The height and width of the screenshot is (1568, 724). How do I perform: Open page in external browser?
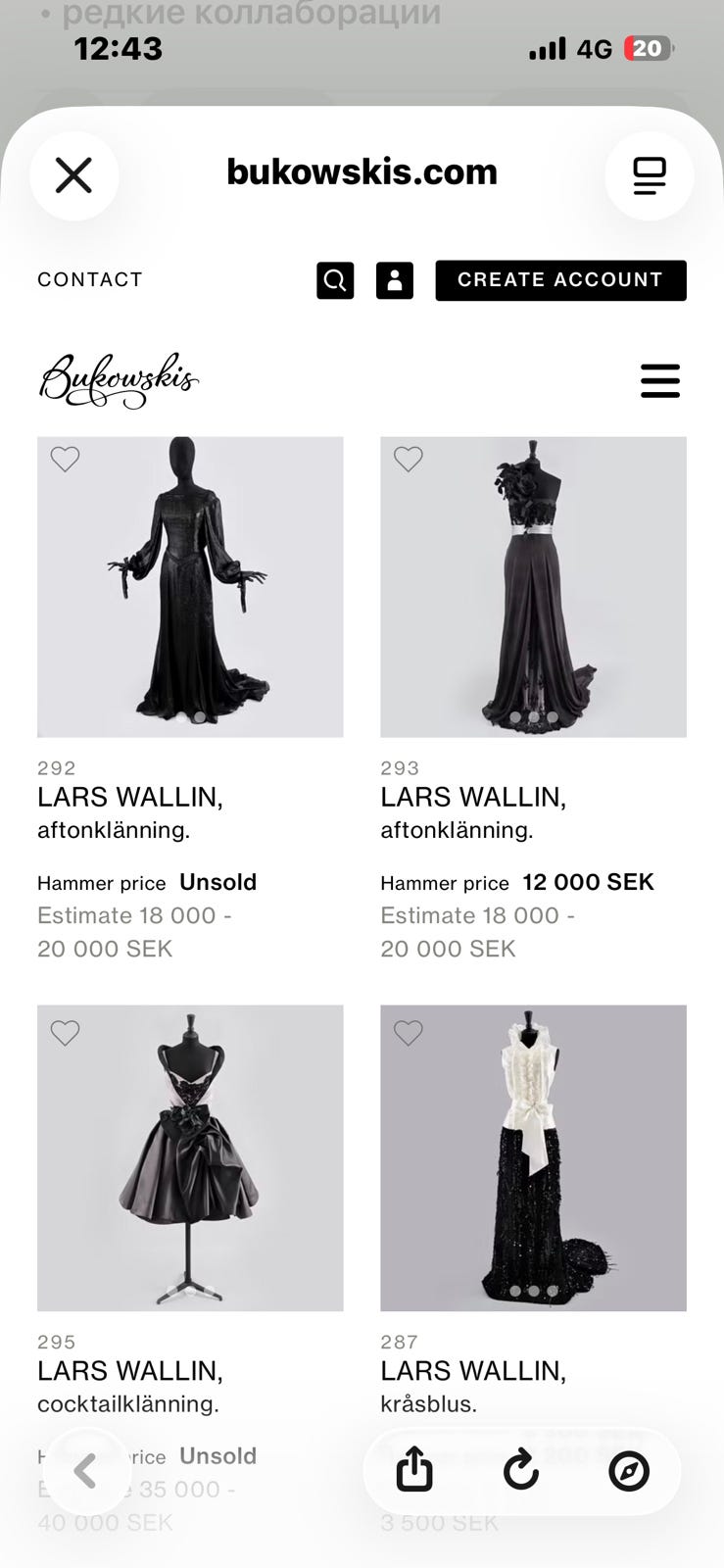629,1471
